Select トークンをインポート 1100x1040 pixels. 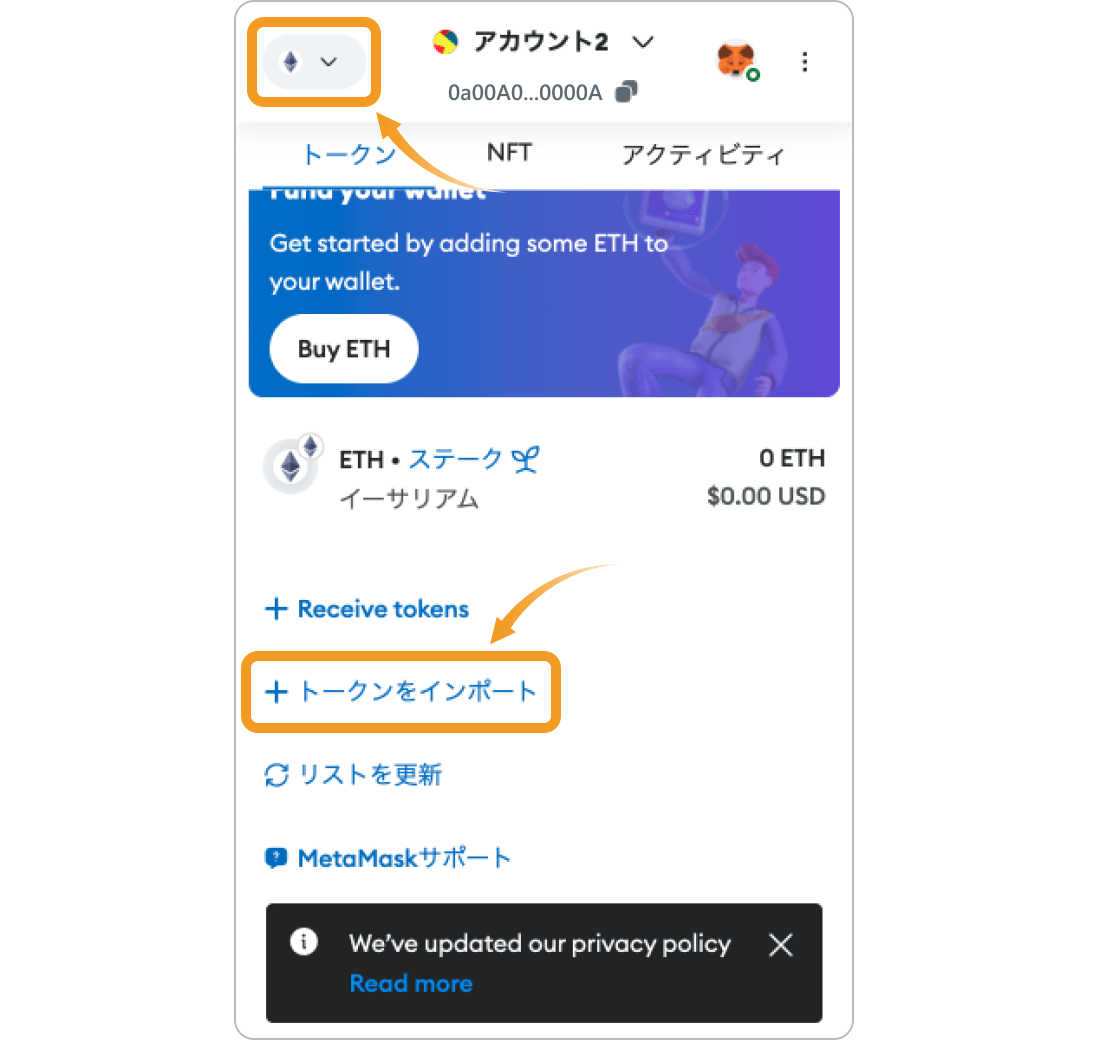pyautogui.click(x=401, y=691)
